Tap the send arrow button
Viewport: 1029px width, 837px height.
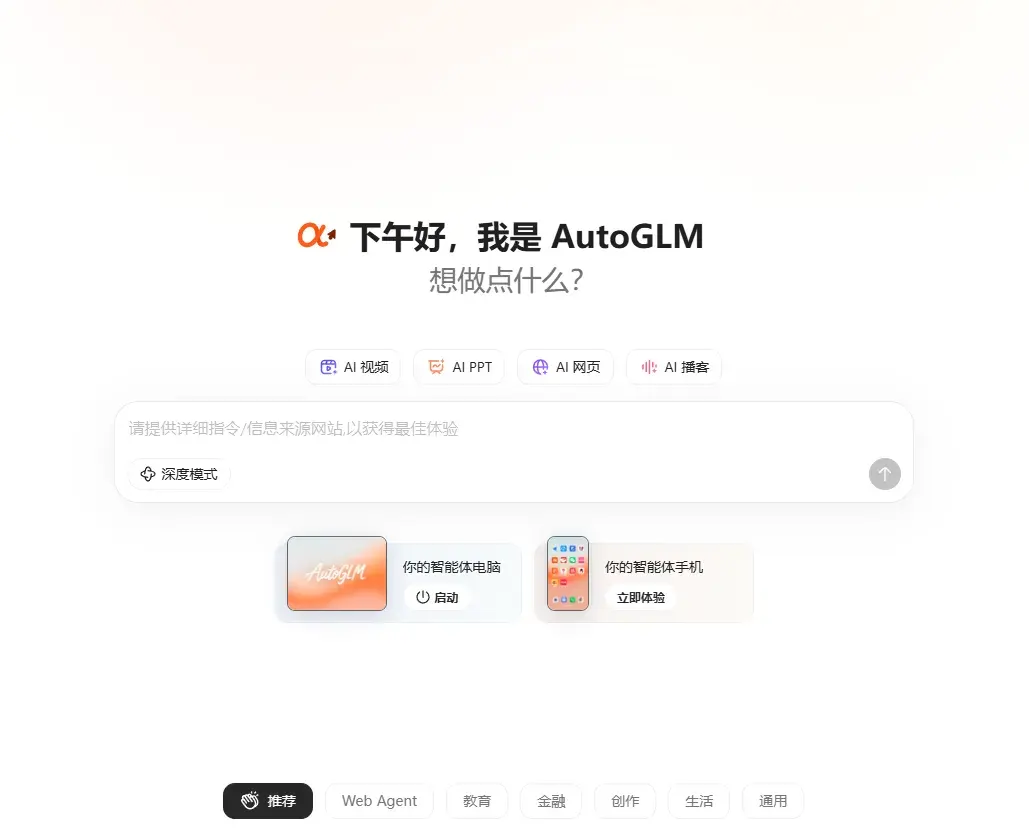[x=884, y=474]
